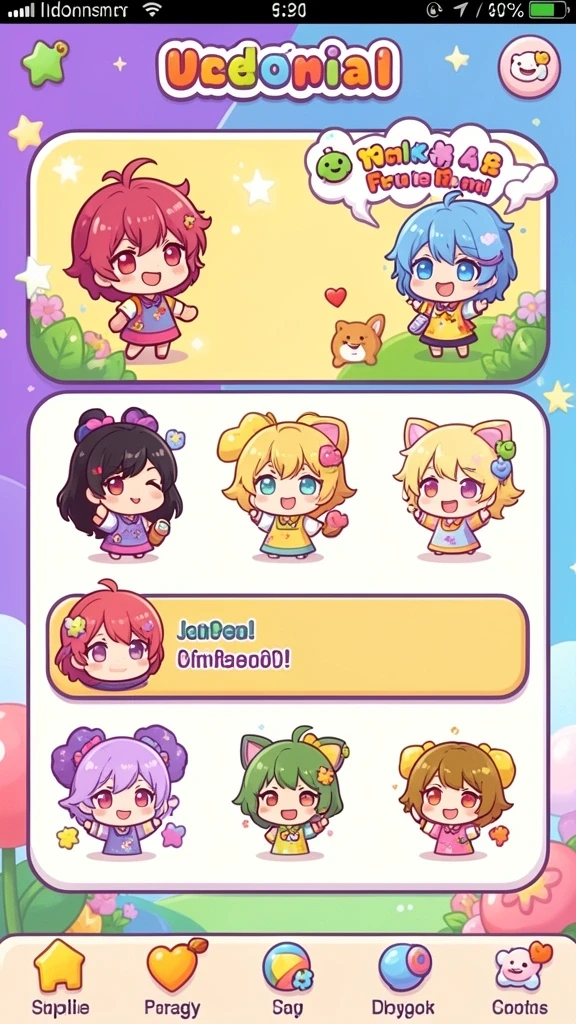Image resolution: width=576 pixels, height=1024 pixels.
Task: Choose the brown-haired character in pink dress
Action: pyautogui.click(x=456, y=798)
